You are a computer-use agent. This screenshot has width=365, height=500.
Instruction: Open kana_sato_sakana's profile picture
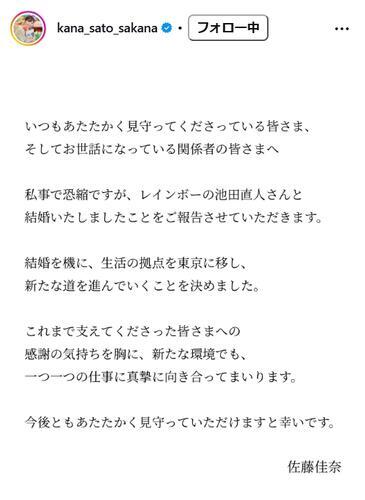[x=28, y=28]
